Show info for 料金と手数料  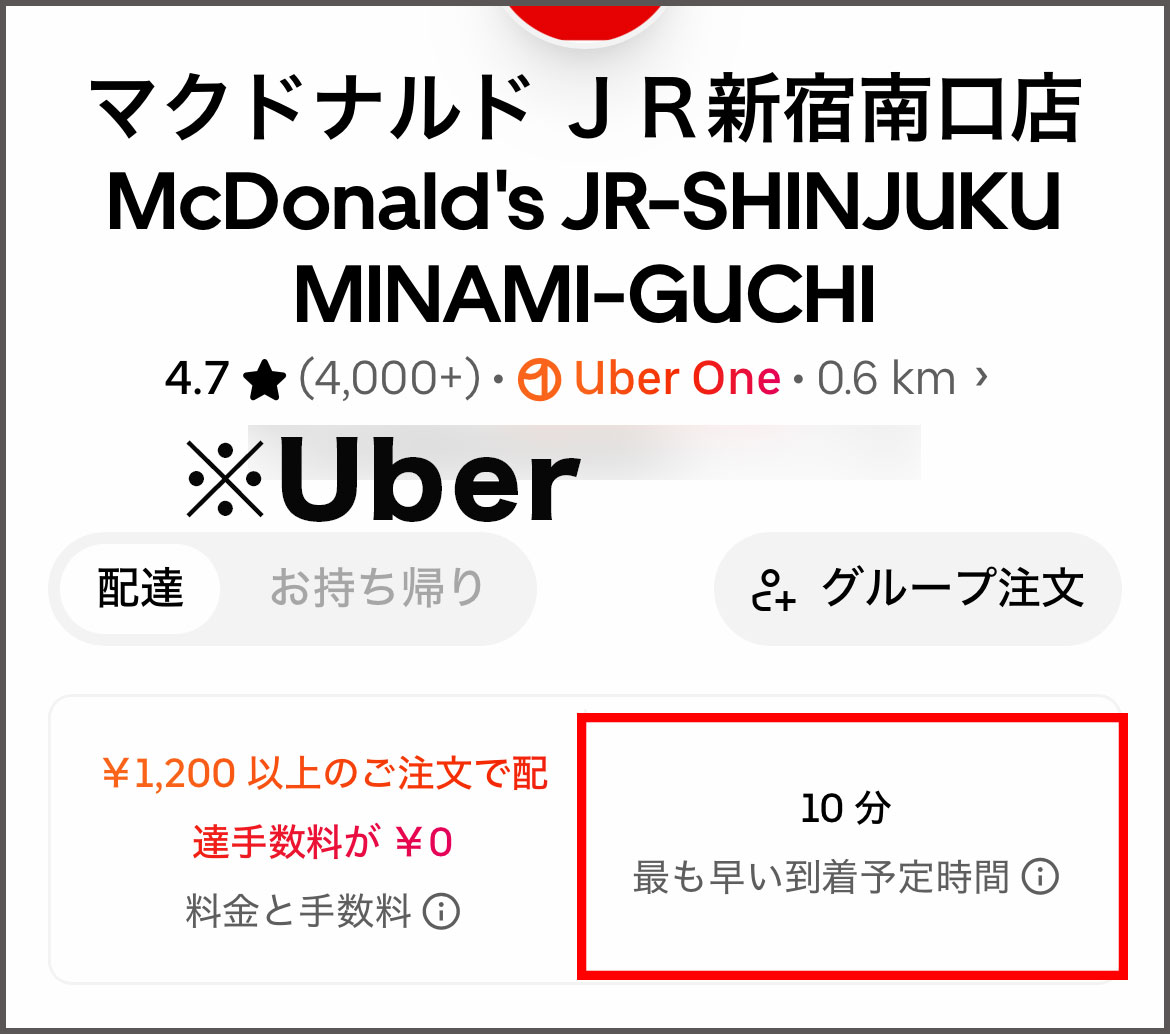click(x=441, y=912)
